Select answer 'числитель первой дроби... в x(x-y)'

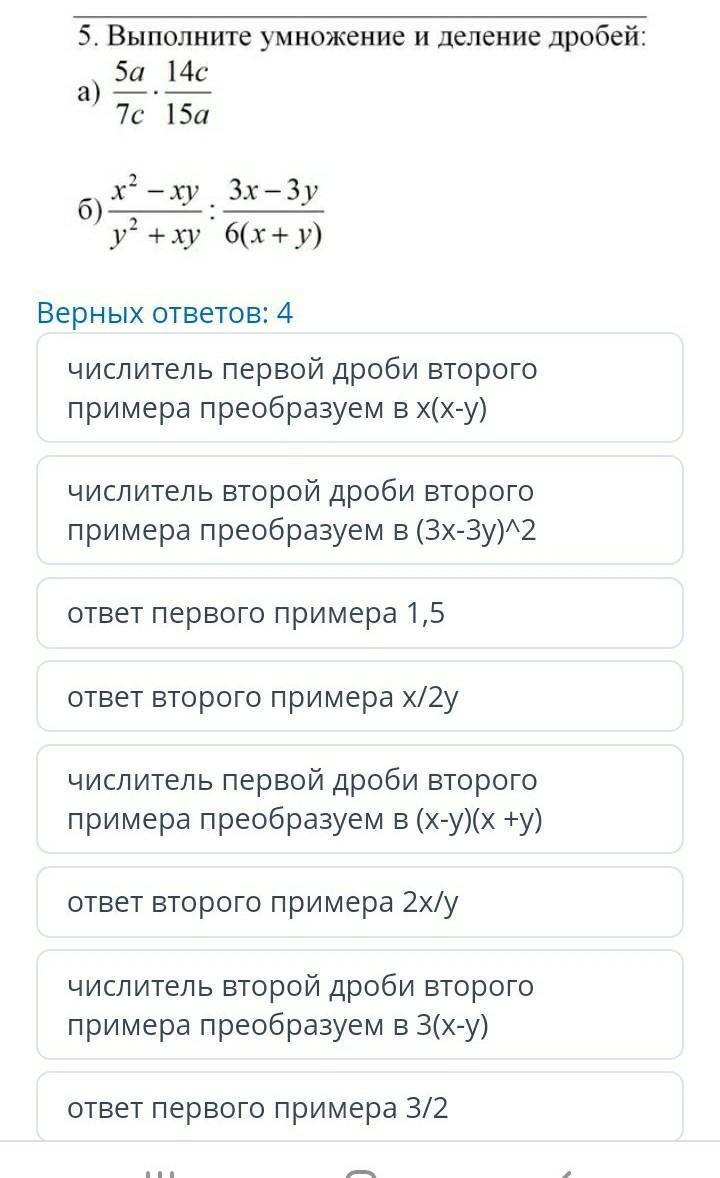(x=360, y=388)
